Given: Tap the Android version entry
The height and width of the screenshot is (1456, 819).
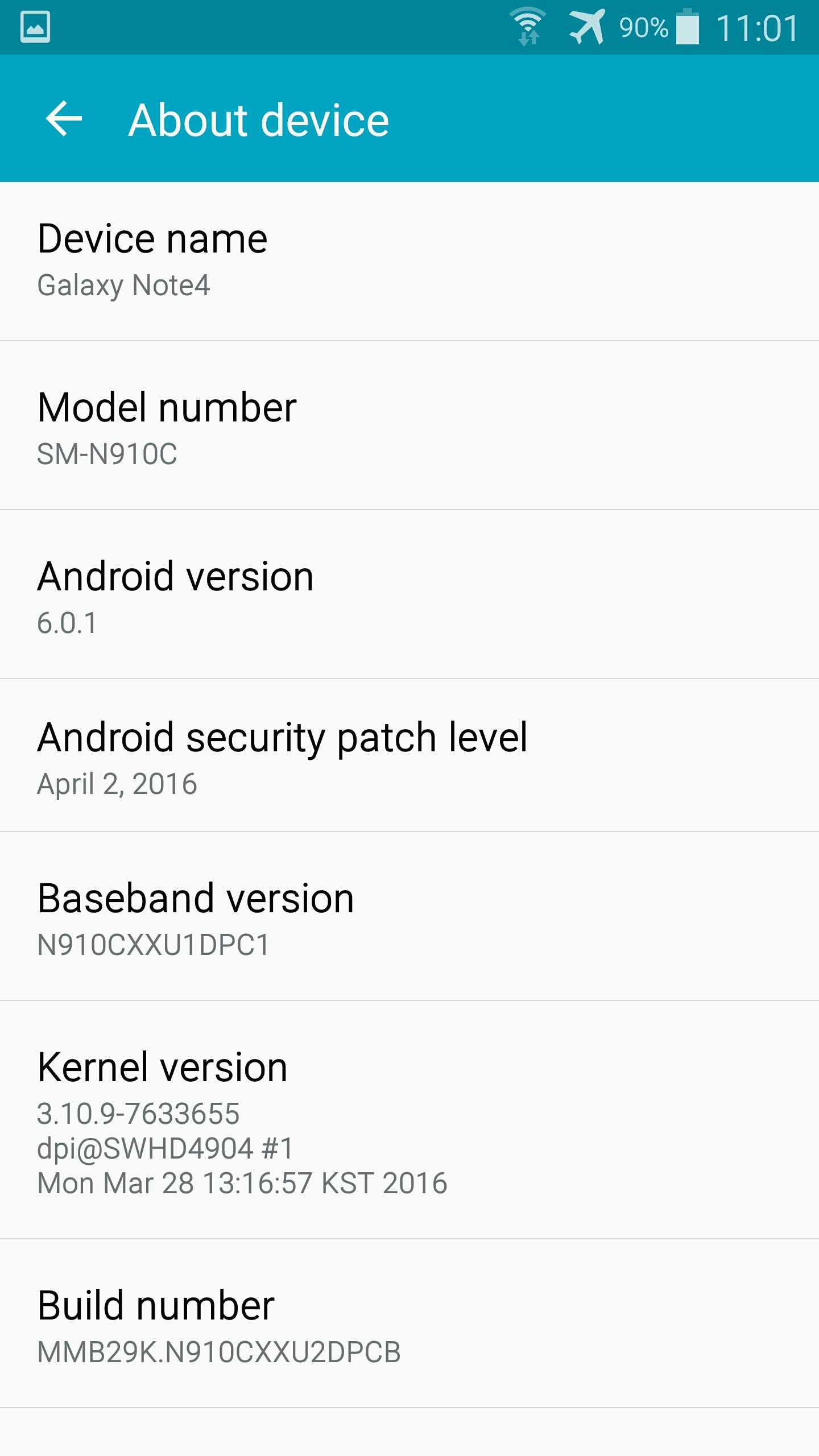Looking at the screenshot, I should [409, 594].
